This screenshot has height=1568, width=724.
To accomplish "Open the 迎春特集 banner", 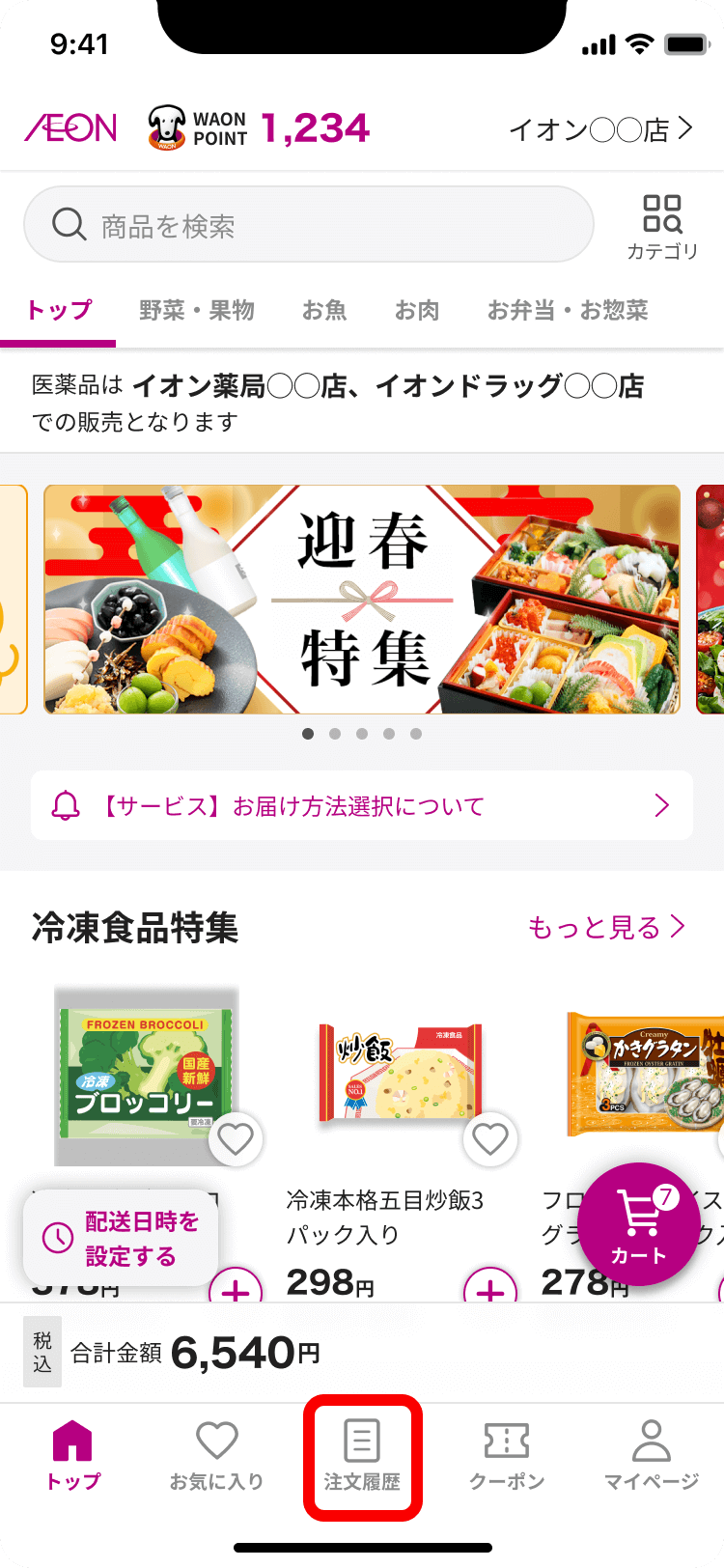I will [362, 599].
